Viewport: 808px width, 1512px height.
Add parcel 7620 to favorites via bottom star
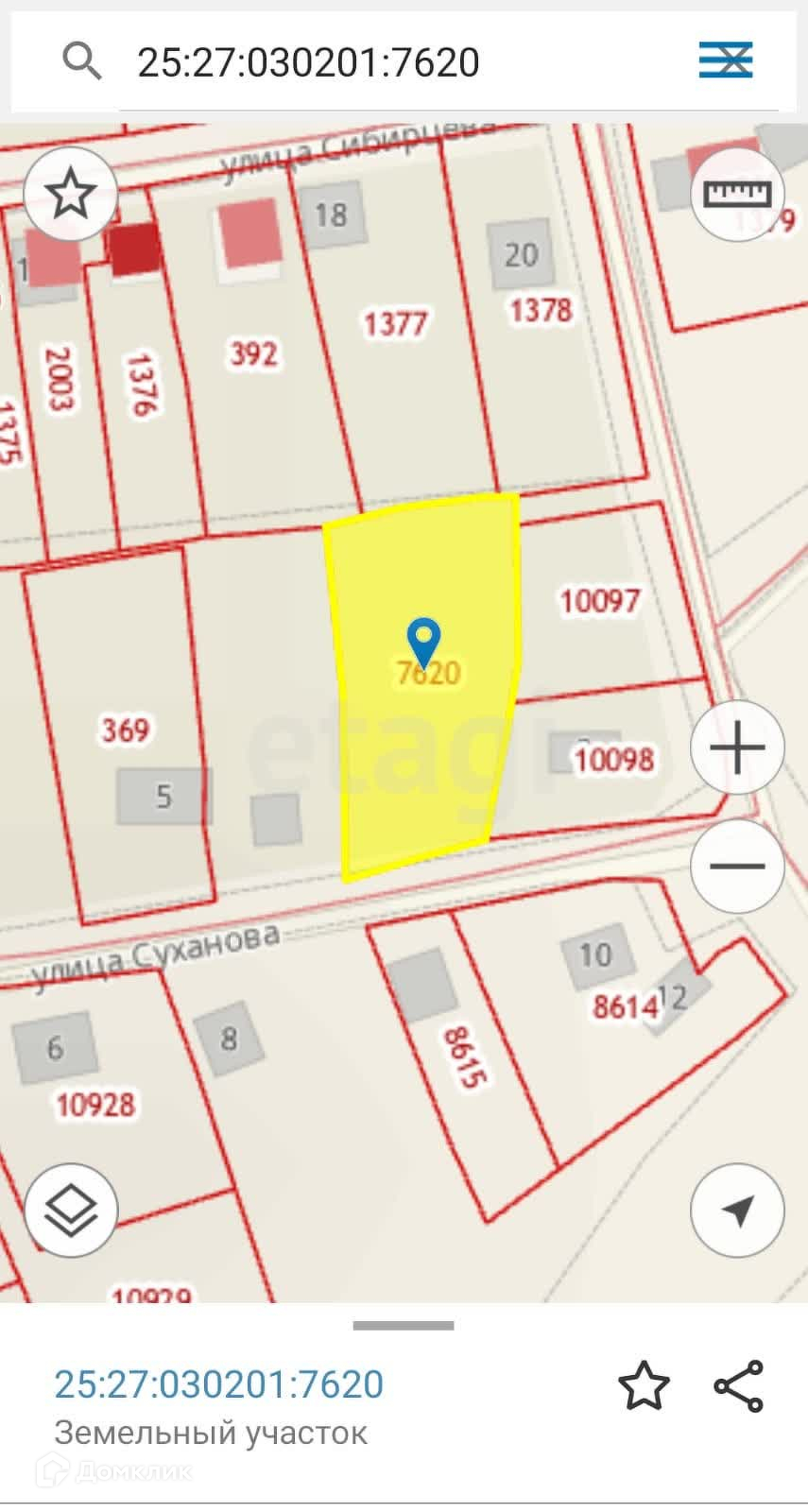point(644,1385)
